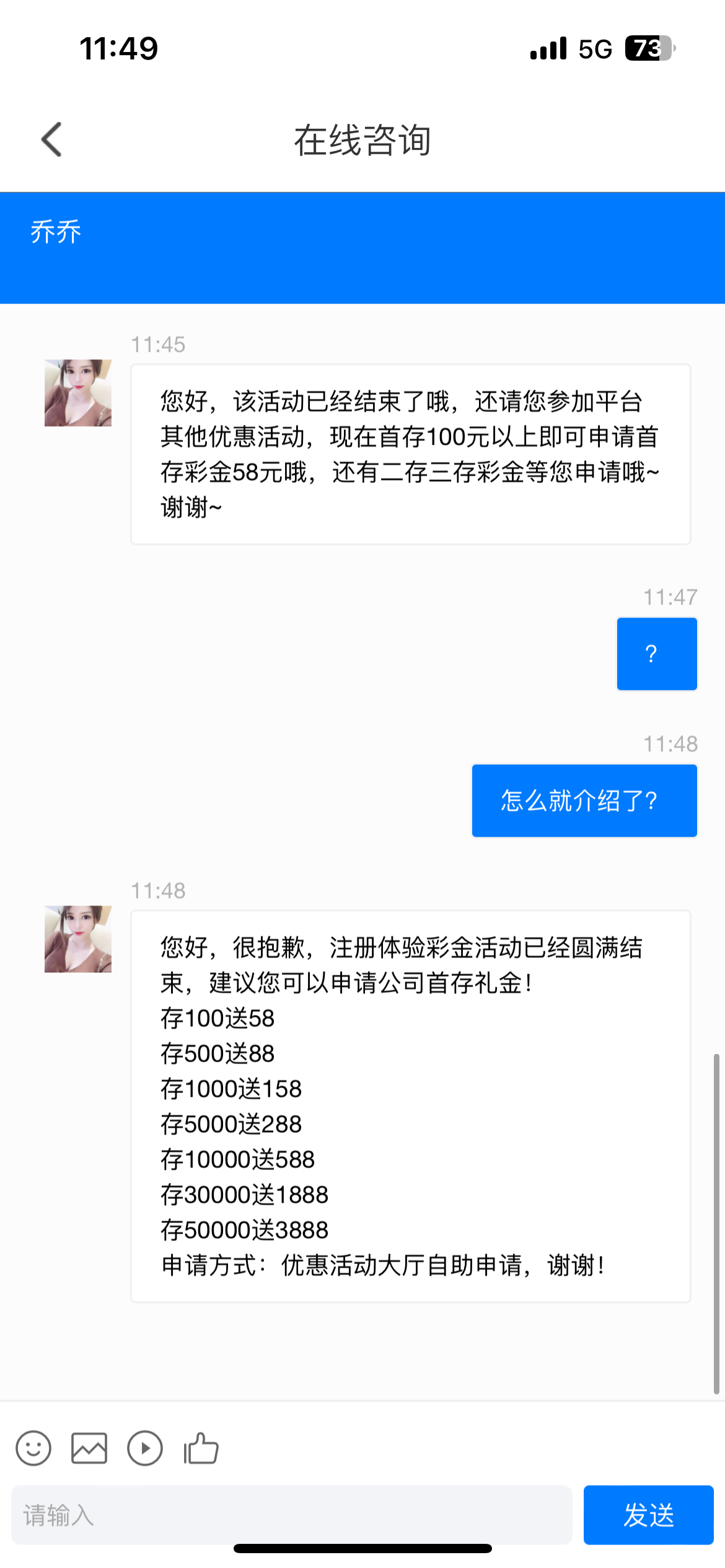Tap the video play icon
This screenshot has width=725, height=1568.
pyautogui.click(x=145, y=1448)
